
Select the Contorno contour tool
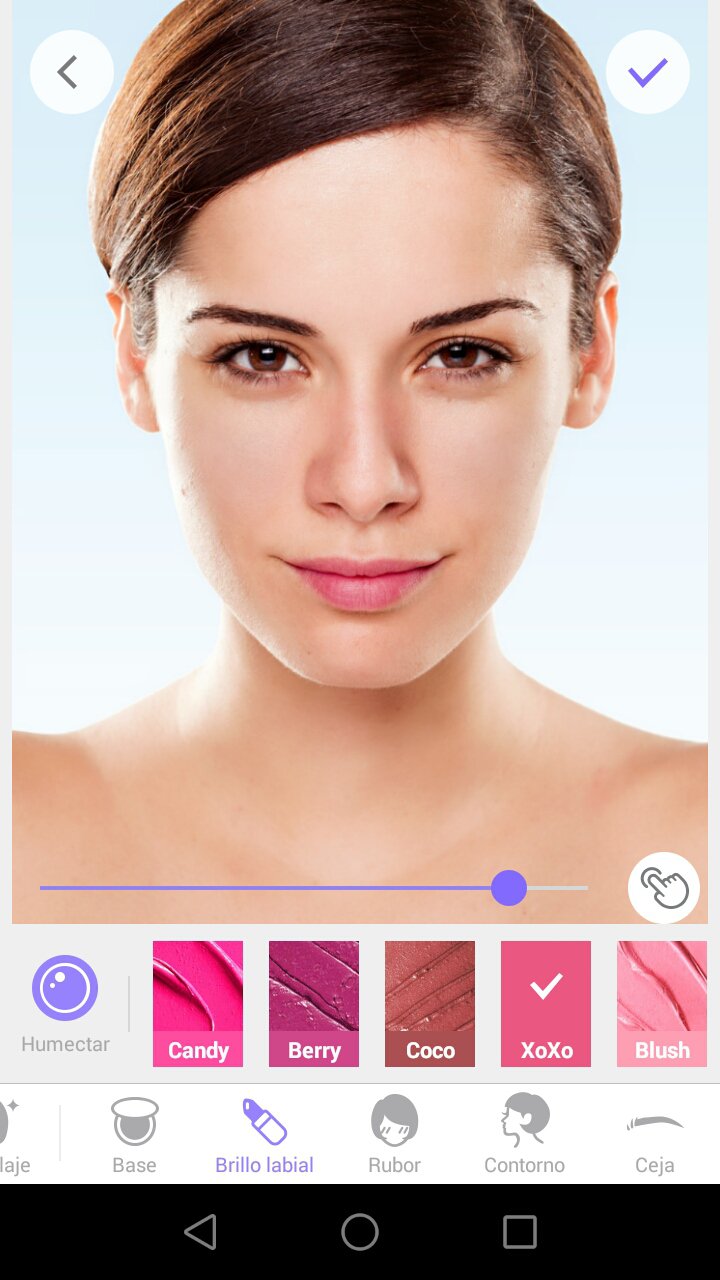click(x=524, y=1131)
